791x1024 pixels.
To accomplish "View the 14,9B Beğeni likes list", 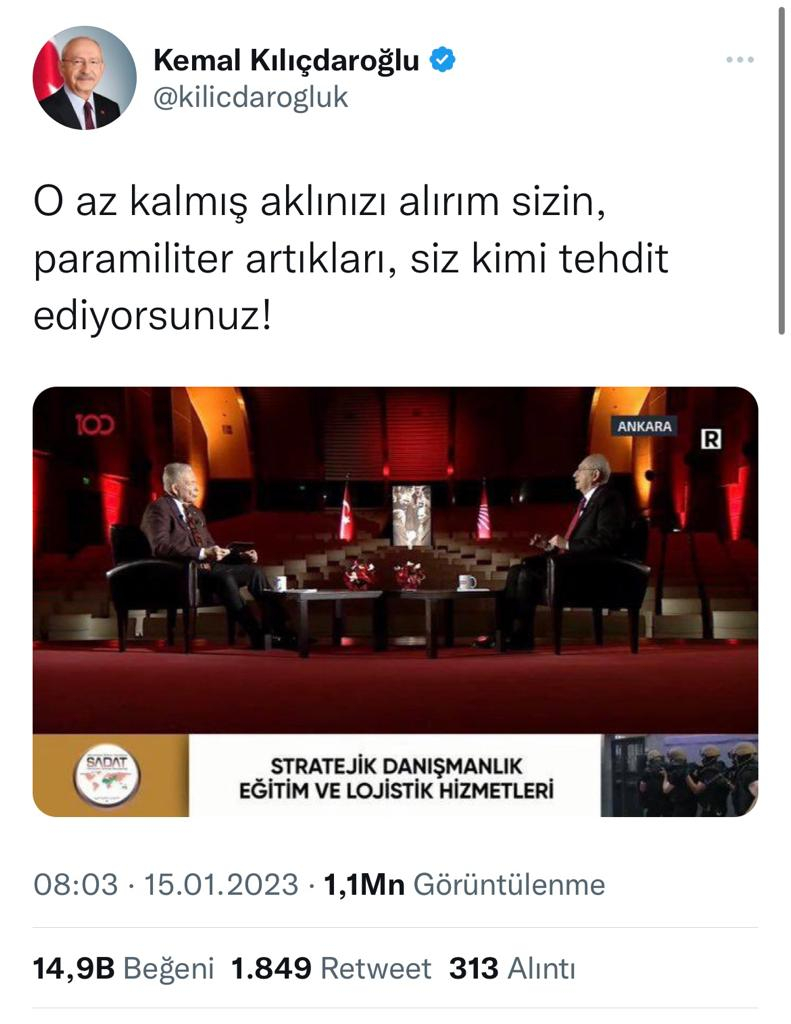I will point(124,968).
